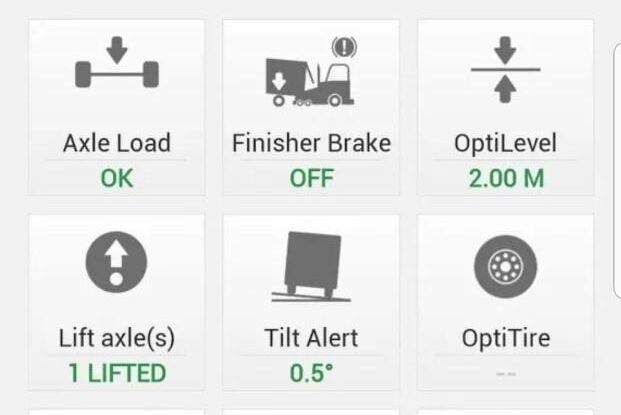621x415 pixels.
Task: Select the Lift axle(s) tile
Action: tap(117, 302)
